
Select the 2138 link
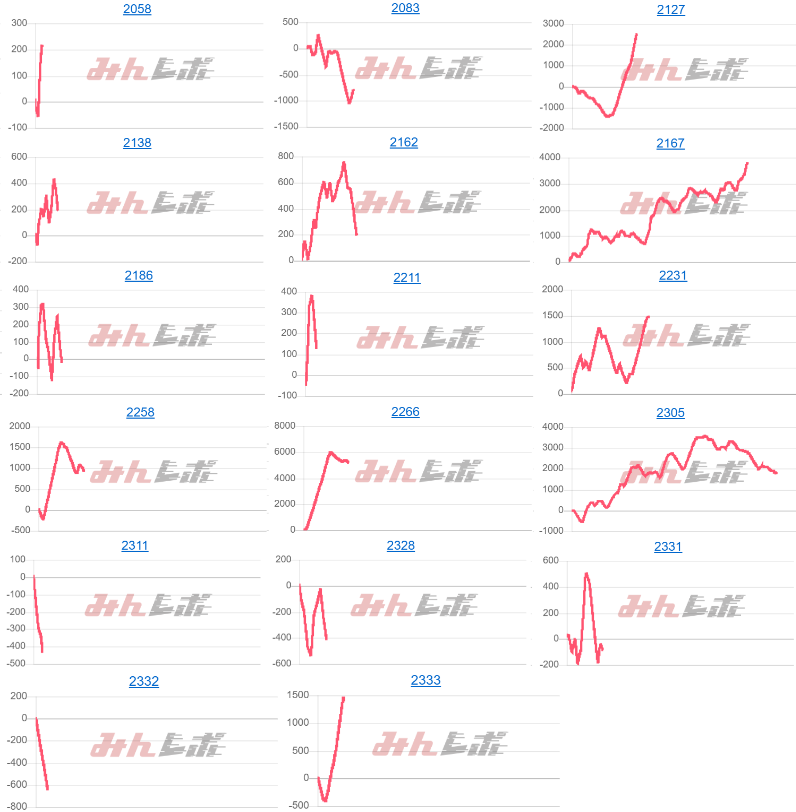[137, 143]
